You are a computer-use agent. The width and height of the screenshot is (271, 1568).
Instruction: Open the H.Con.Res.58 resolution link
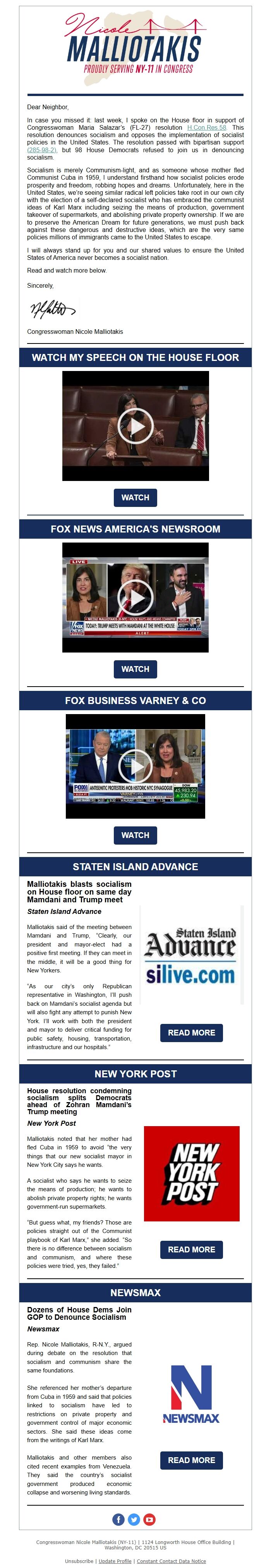(206, 128)
